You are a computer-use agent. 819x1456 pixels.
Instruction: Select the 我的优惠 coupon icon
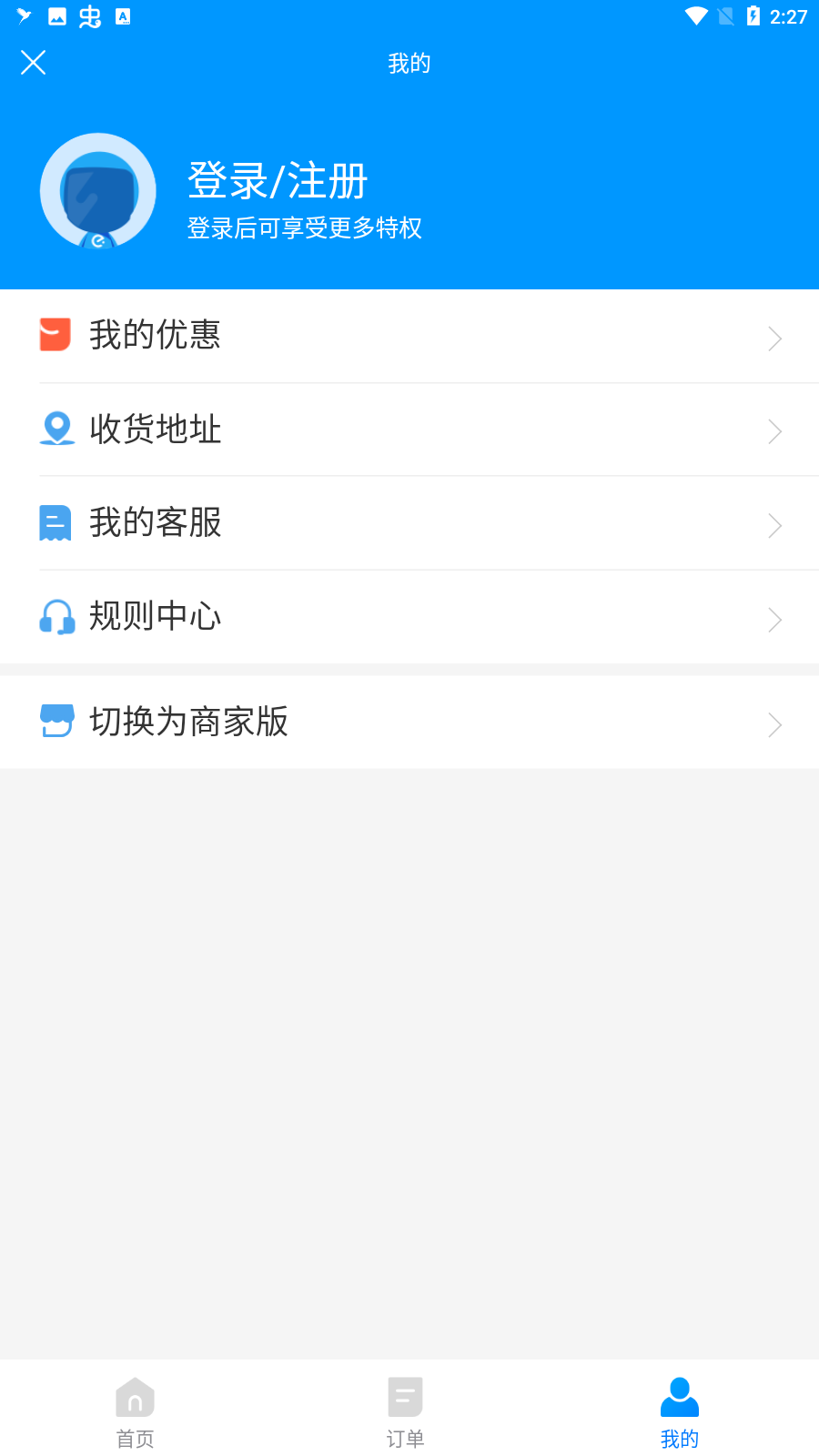click(x=56, y=335)
